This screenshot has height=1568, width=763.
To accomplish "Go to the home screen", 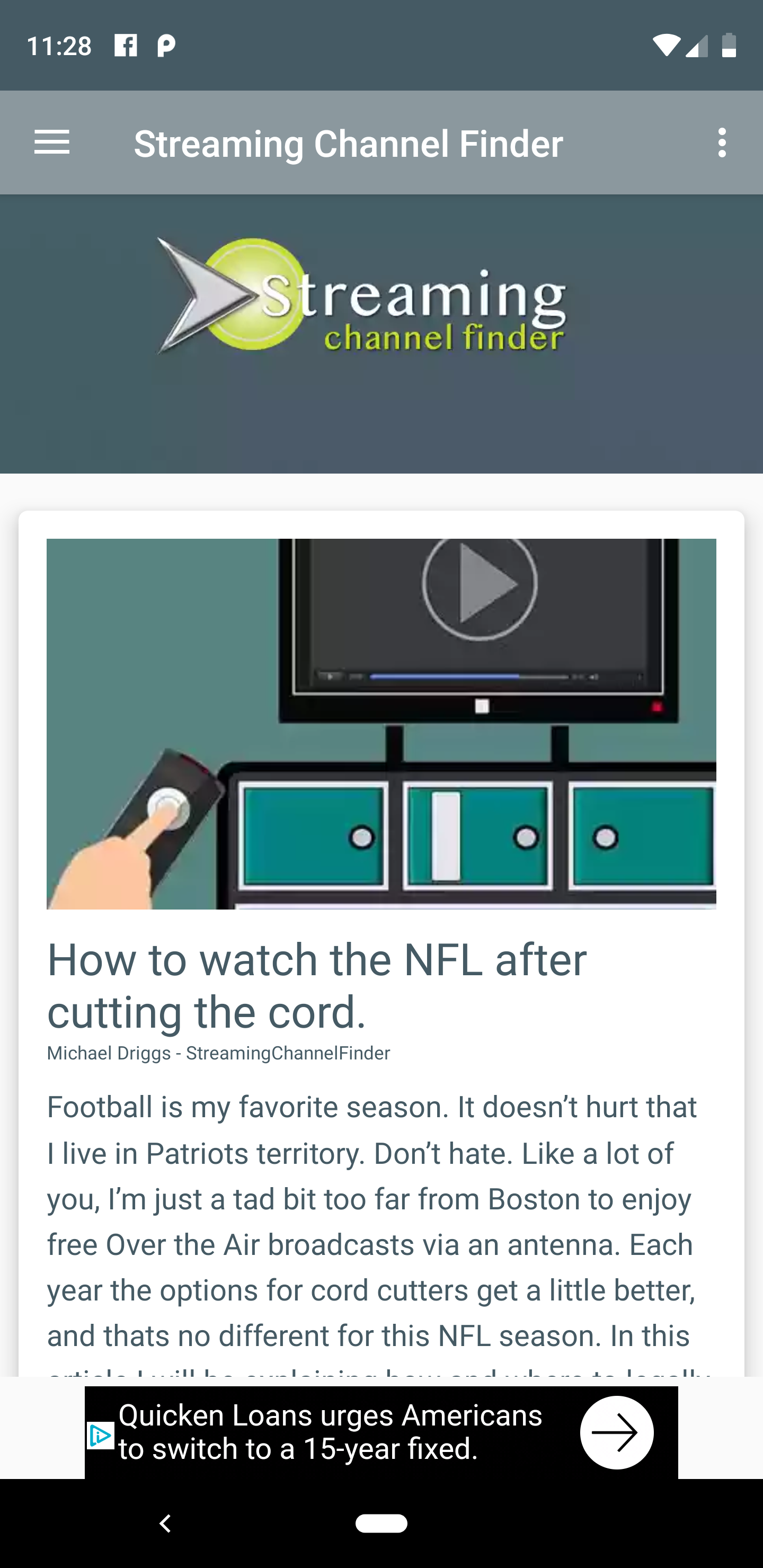I will (x=381, y=1524).
